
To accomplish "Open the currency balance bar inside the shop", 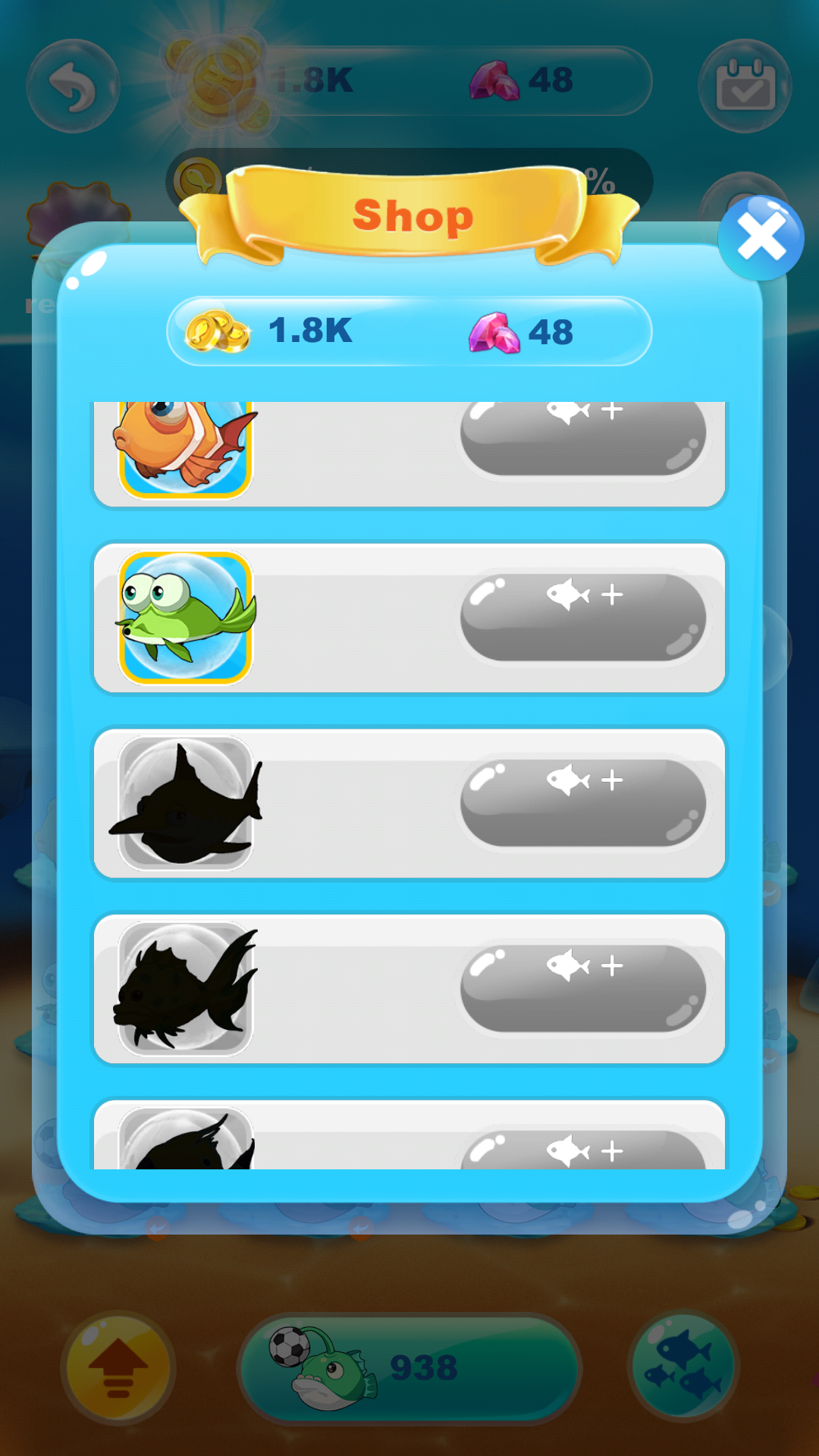I will coord(409,331).
